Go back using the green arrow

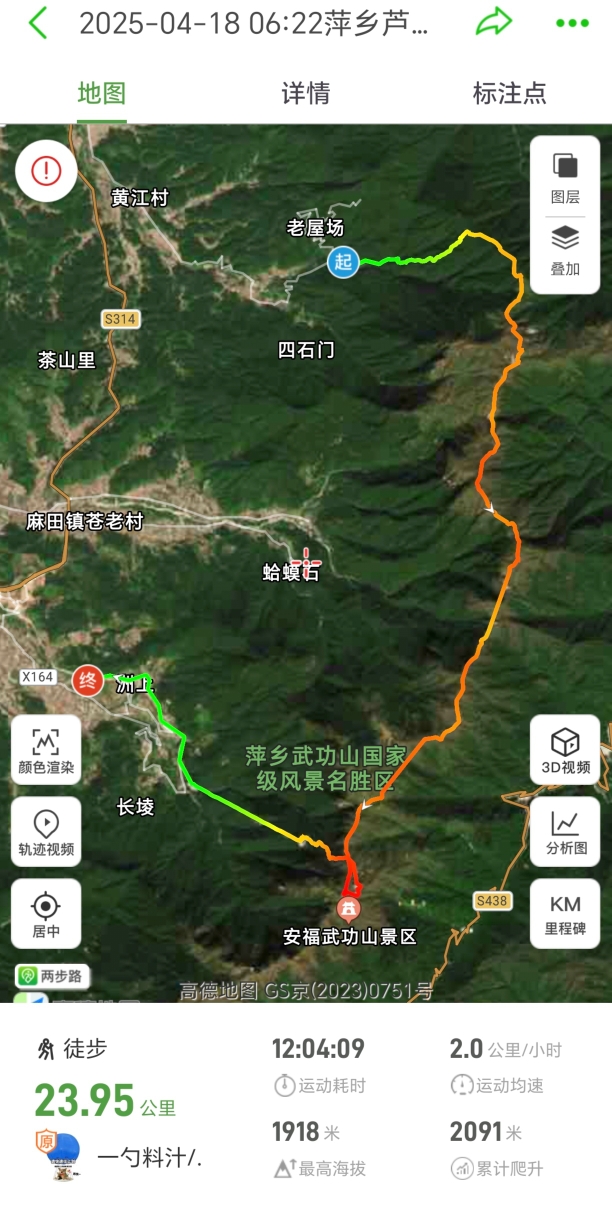click(38, 23)
